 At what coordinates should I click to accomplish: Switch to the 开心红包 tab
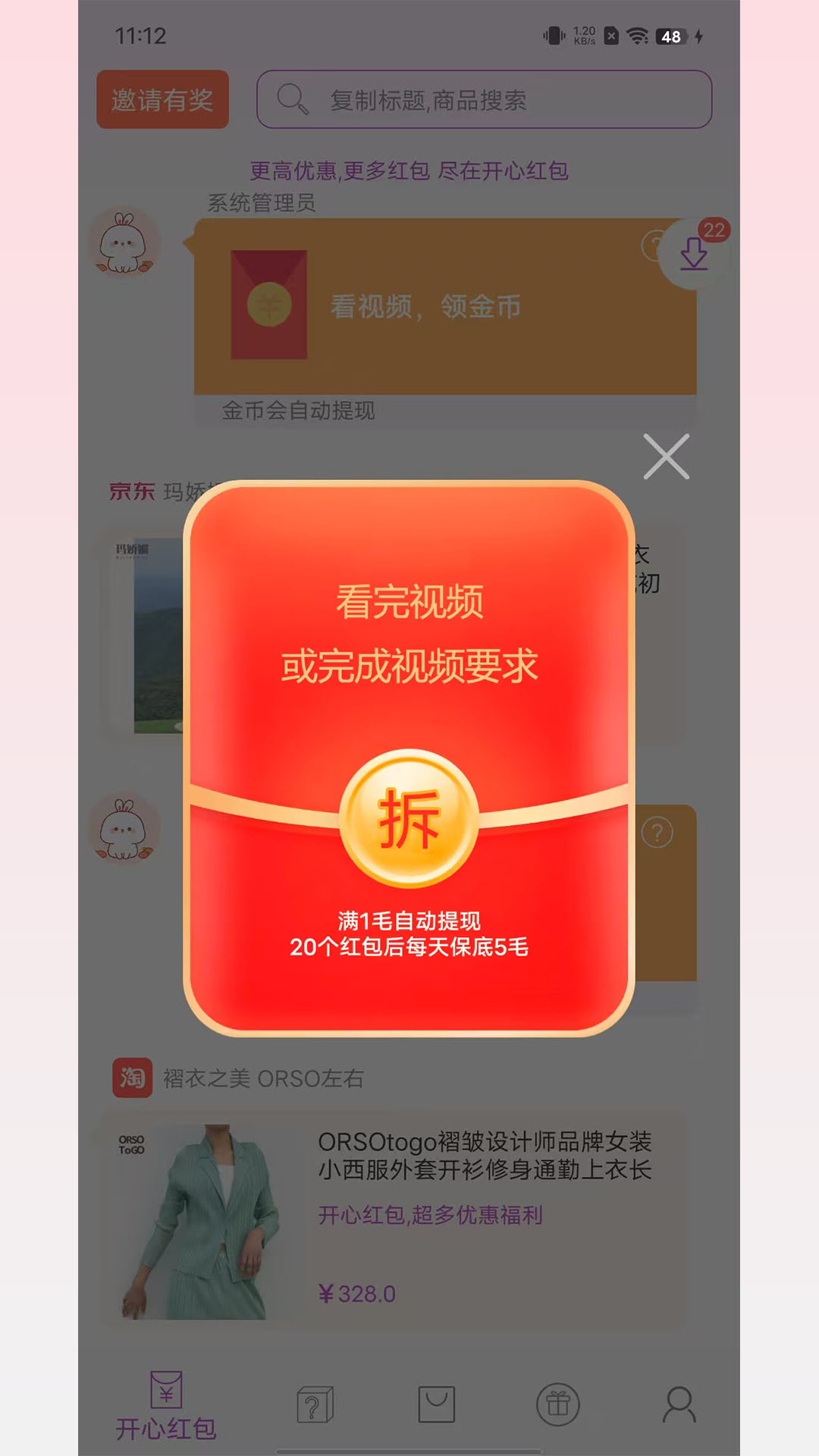click(165, 1407)
